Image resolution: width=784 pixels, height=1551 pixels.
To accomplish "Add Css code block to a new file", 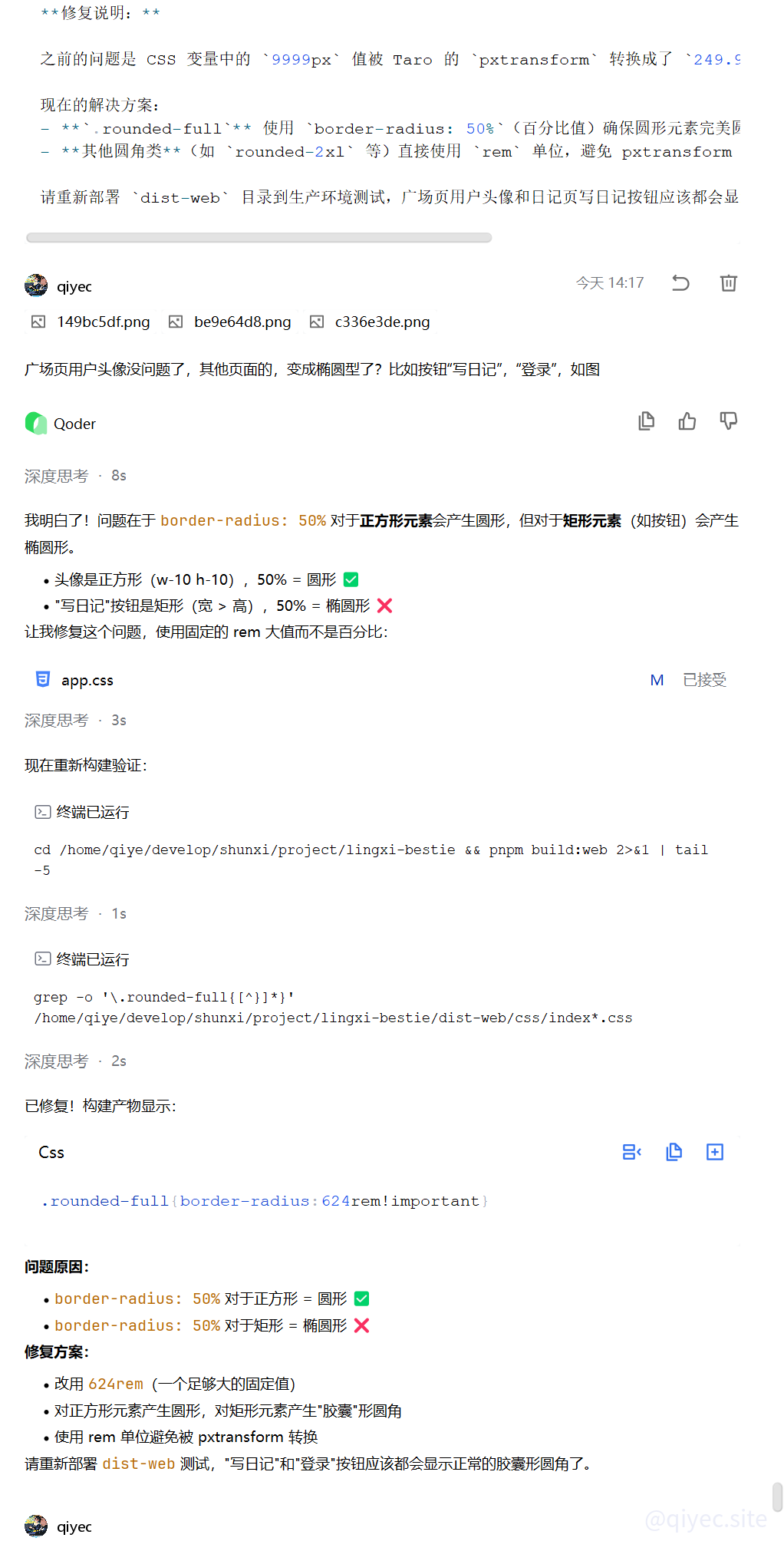I will coord(715,1152).
